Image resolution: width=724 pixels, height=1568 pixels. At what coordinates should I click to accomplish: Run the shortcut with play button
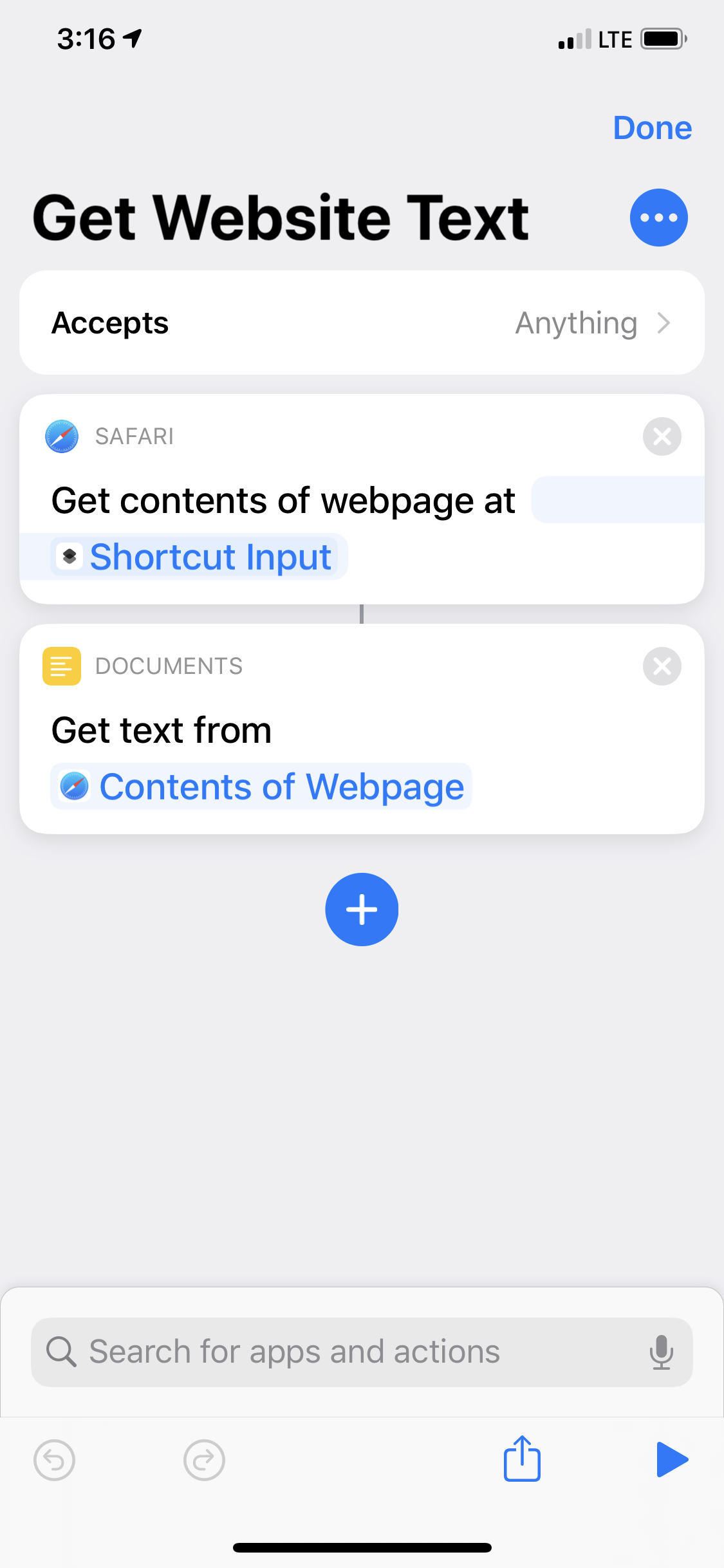pos(672,1460)
